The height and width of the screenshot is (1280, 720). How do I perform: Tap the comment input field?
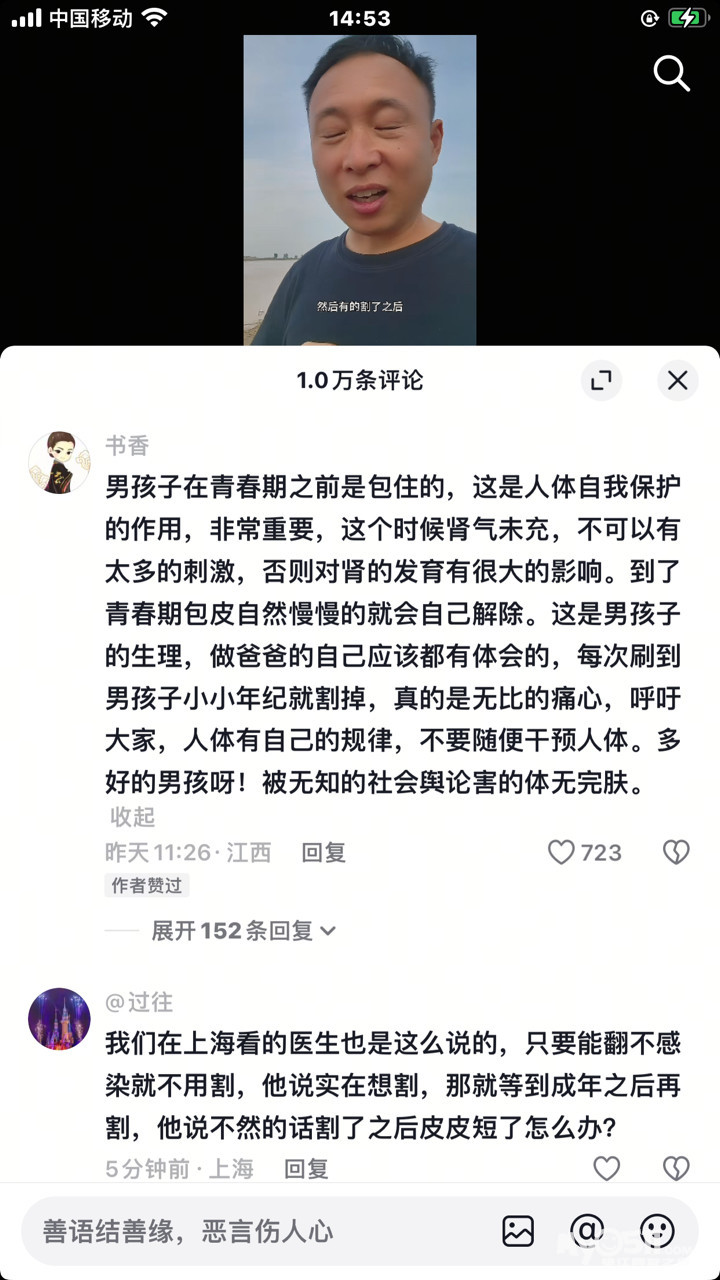250,1231
